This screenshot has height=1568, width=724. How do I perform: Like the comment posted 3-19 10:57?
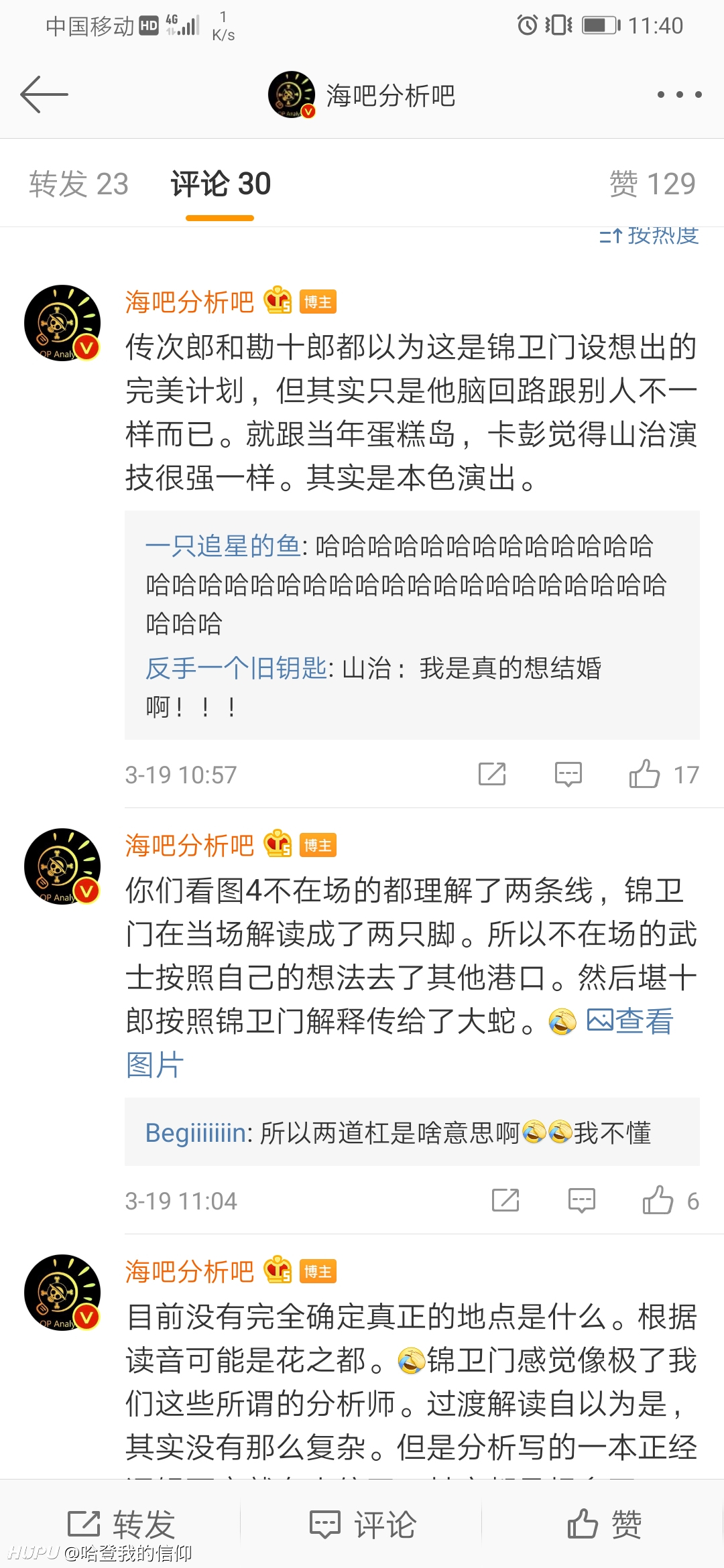[x=664, y=775]
